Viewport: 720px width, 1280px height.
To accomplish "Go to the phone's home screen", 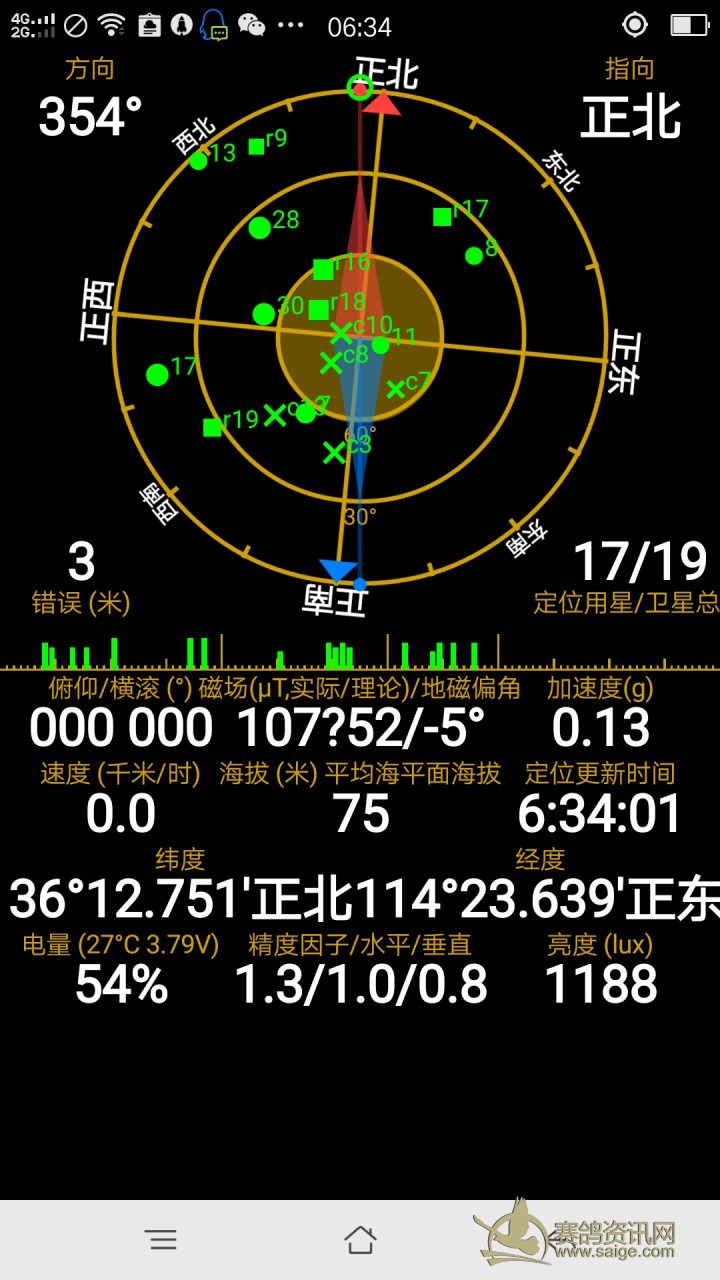I will (360, 1239).
